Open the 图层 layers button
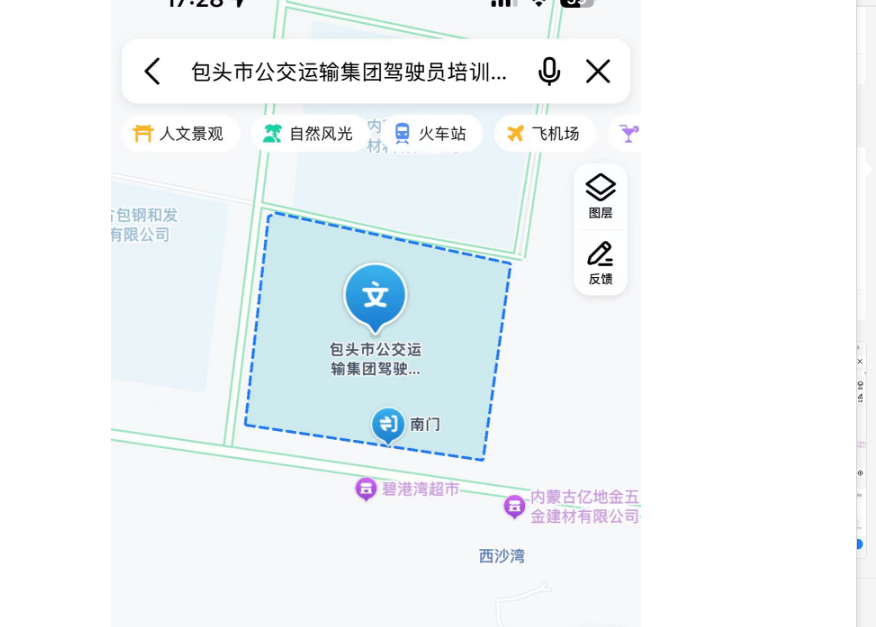Image resolution: width=876 pixels, height=627 pixels. [600, 196]
